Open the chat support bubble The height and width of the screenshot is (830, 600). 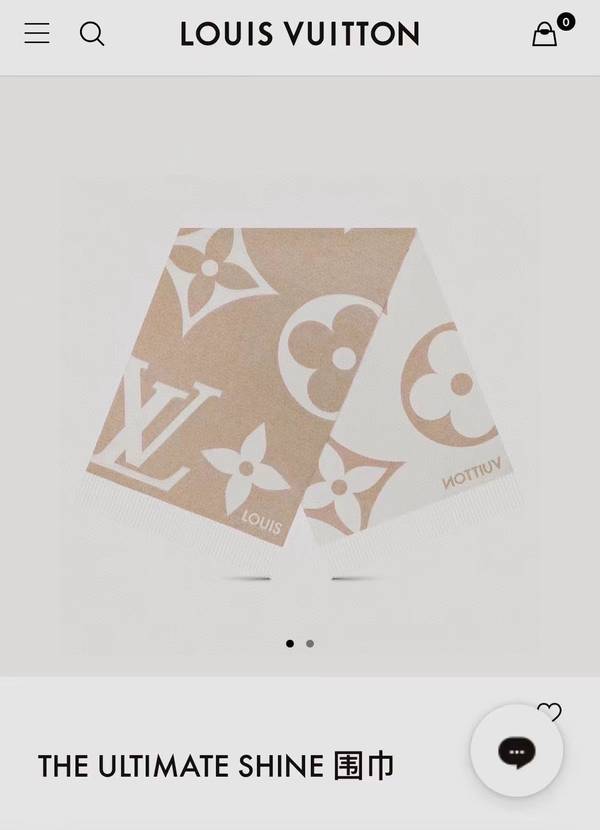coord(517,751)
